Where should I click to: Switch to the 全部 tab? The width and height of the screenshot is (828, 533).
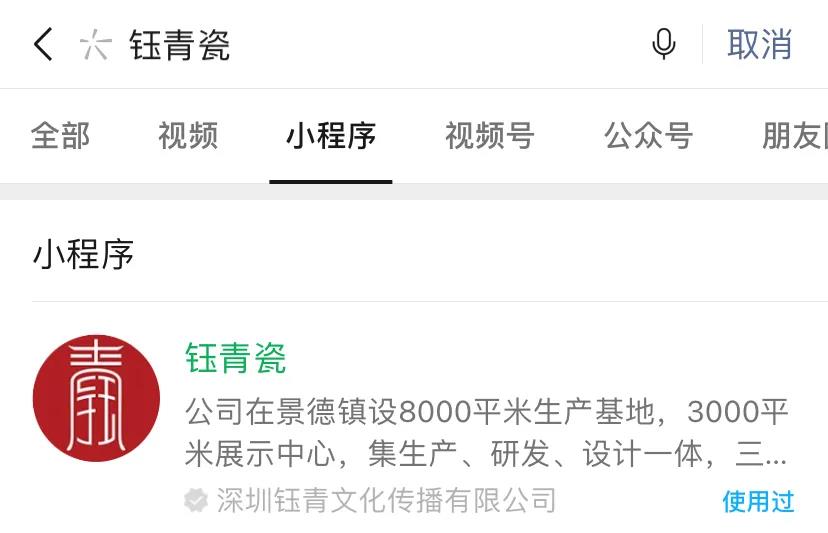coord(60,136)
